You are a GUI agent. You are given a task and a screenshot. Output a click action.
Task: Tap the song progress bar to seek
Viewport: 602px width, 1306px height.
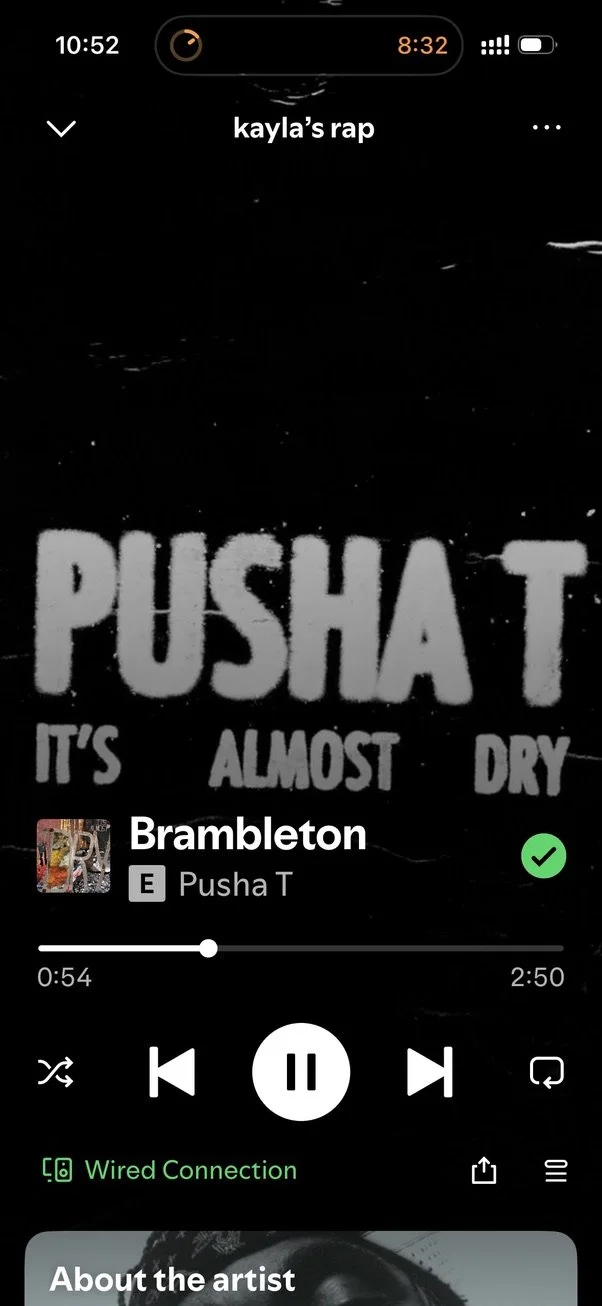click(x=301, y=948)
